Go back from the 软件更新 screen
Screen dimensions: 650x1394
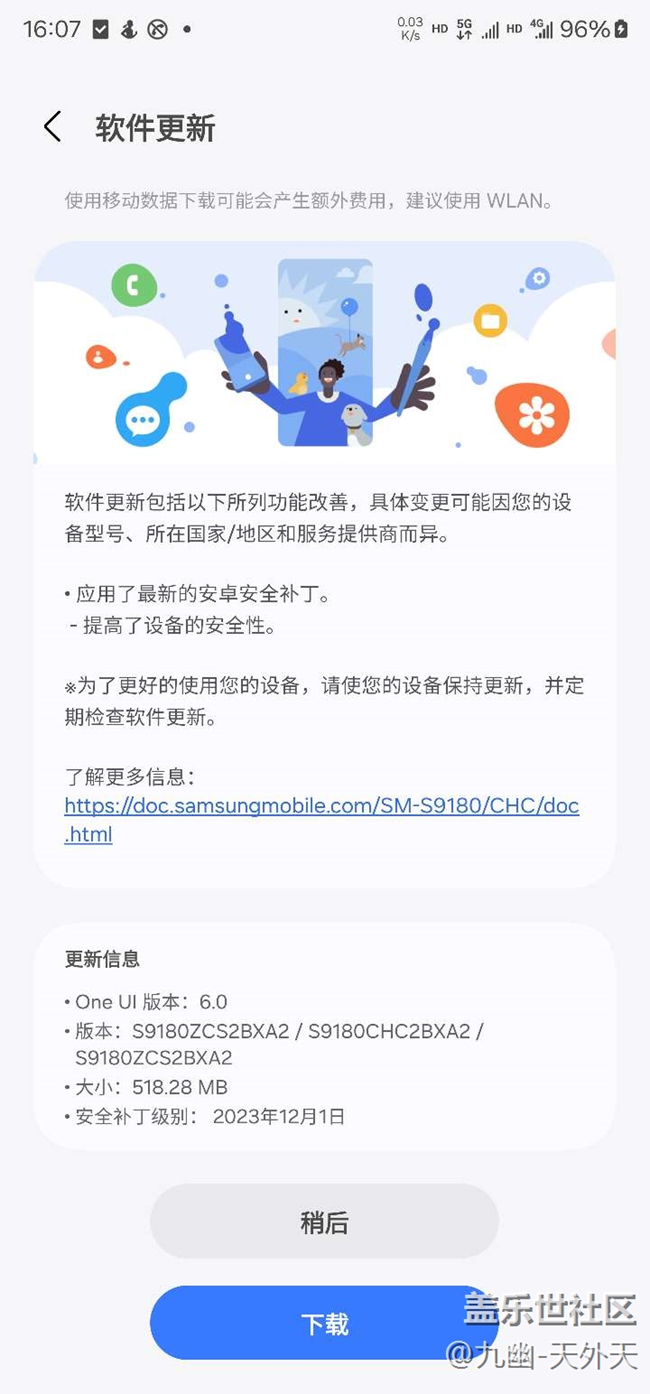click(x=53, y=127)
